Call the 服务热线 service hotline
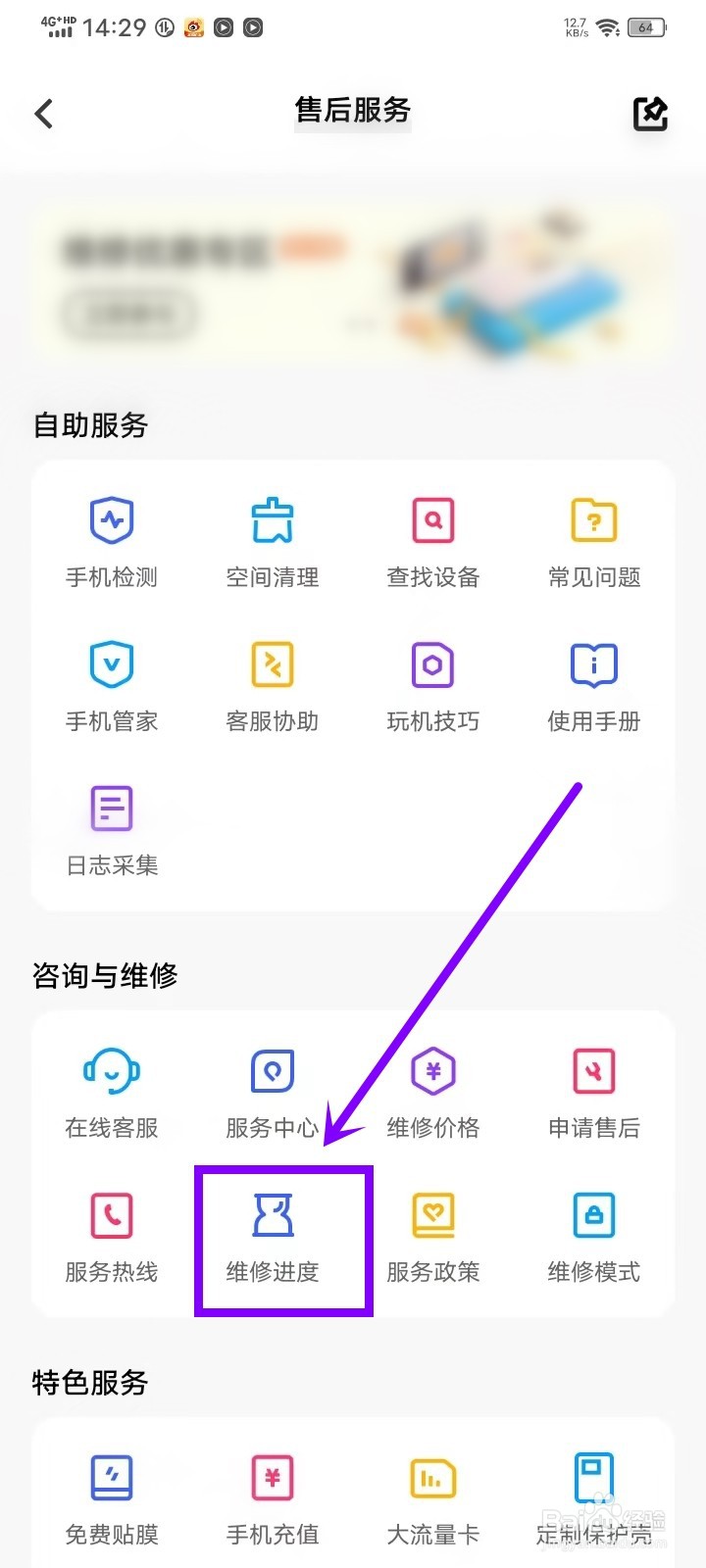706x1568 pixels. pos(111,1235)
